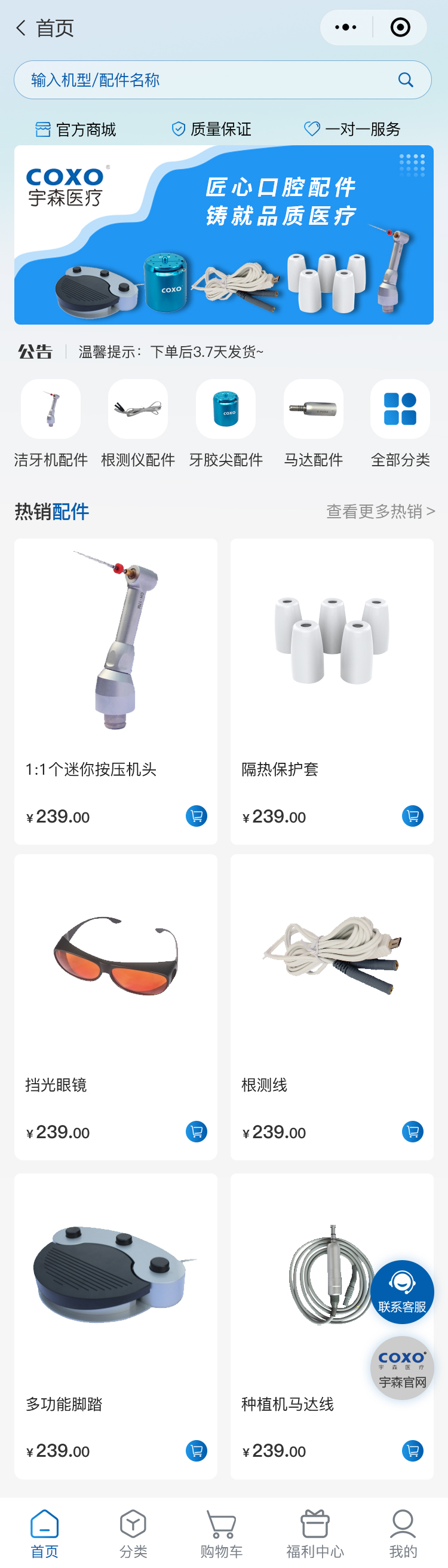Close the mini program via target icon
The width and height of the screenshot is (448, 1568).
pyautogui.click(x=400, y=27)
